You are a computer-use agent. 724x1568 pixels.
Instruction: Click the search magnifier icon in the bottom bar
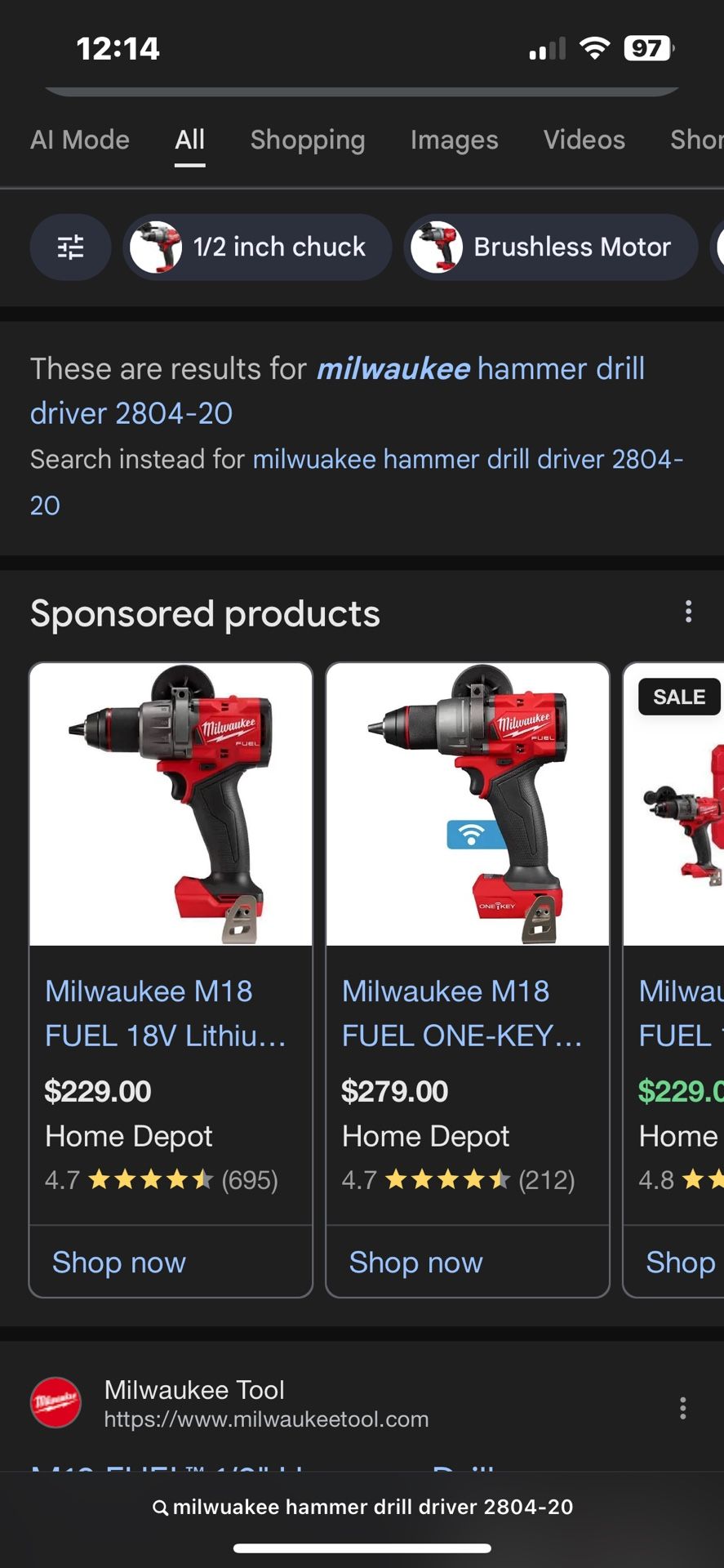162,1507
